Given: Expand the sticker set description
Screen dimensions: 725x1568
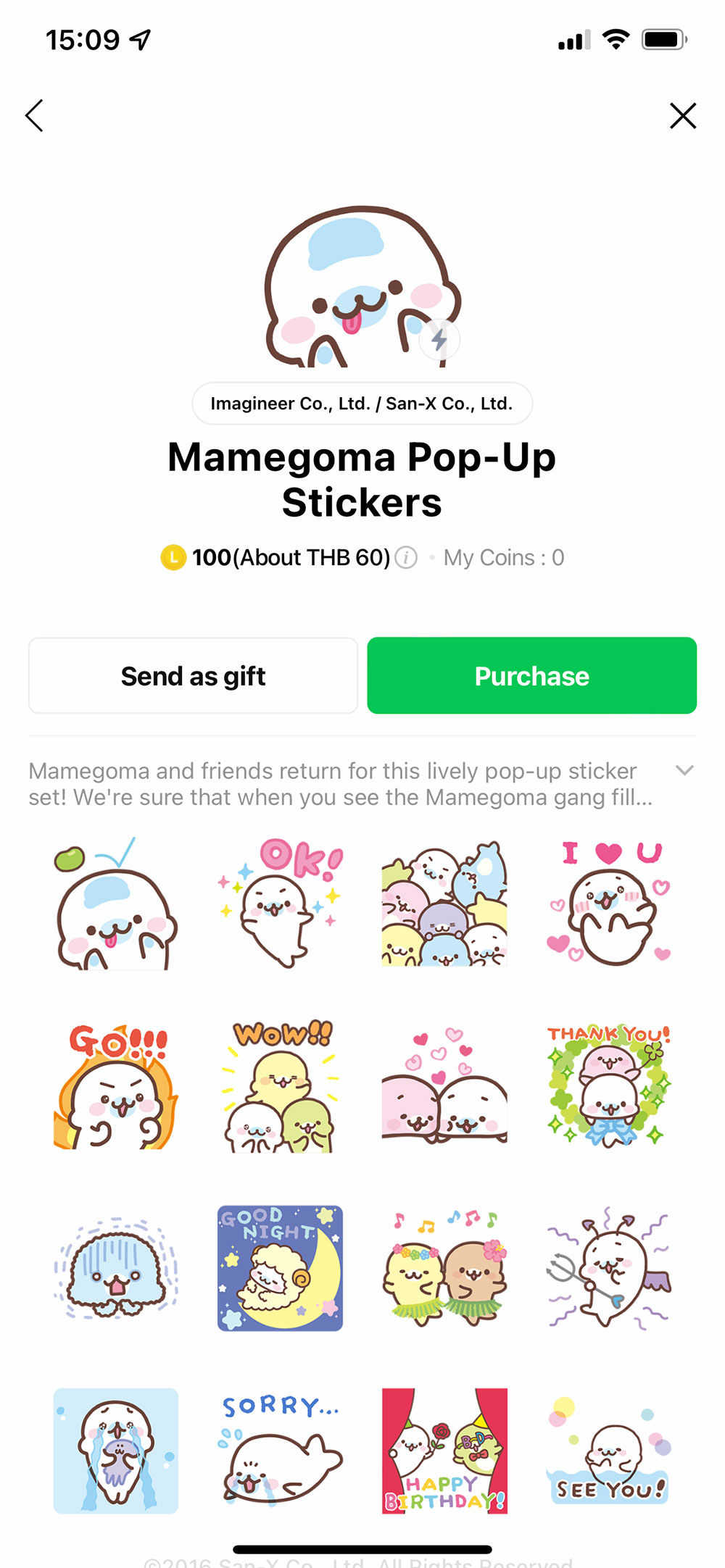Looking at the screenshot, I should 684,771.
